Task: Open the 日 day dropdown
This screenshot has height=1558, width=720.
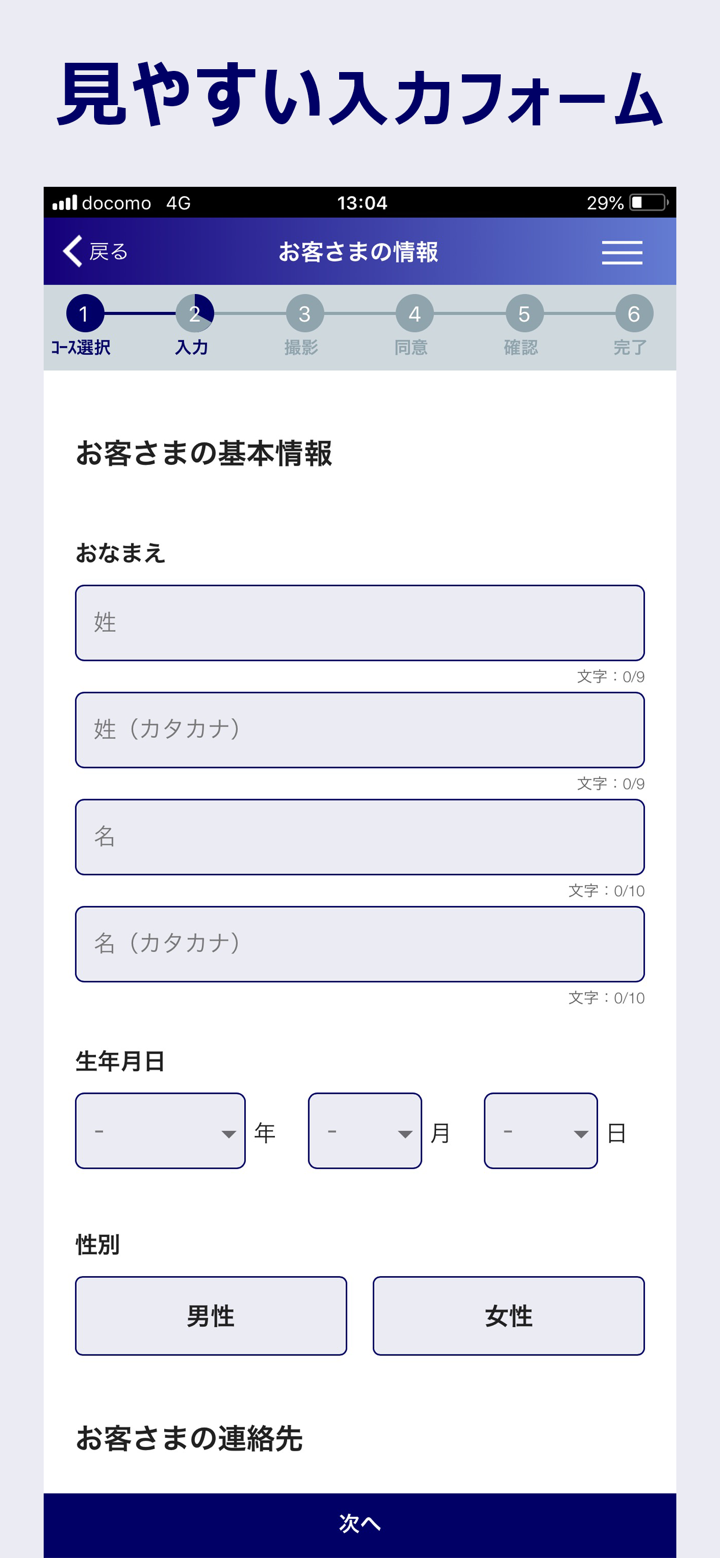Action: (x=540, y=1130)
